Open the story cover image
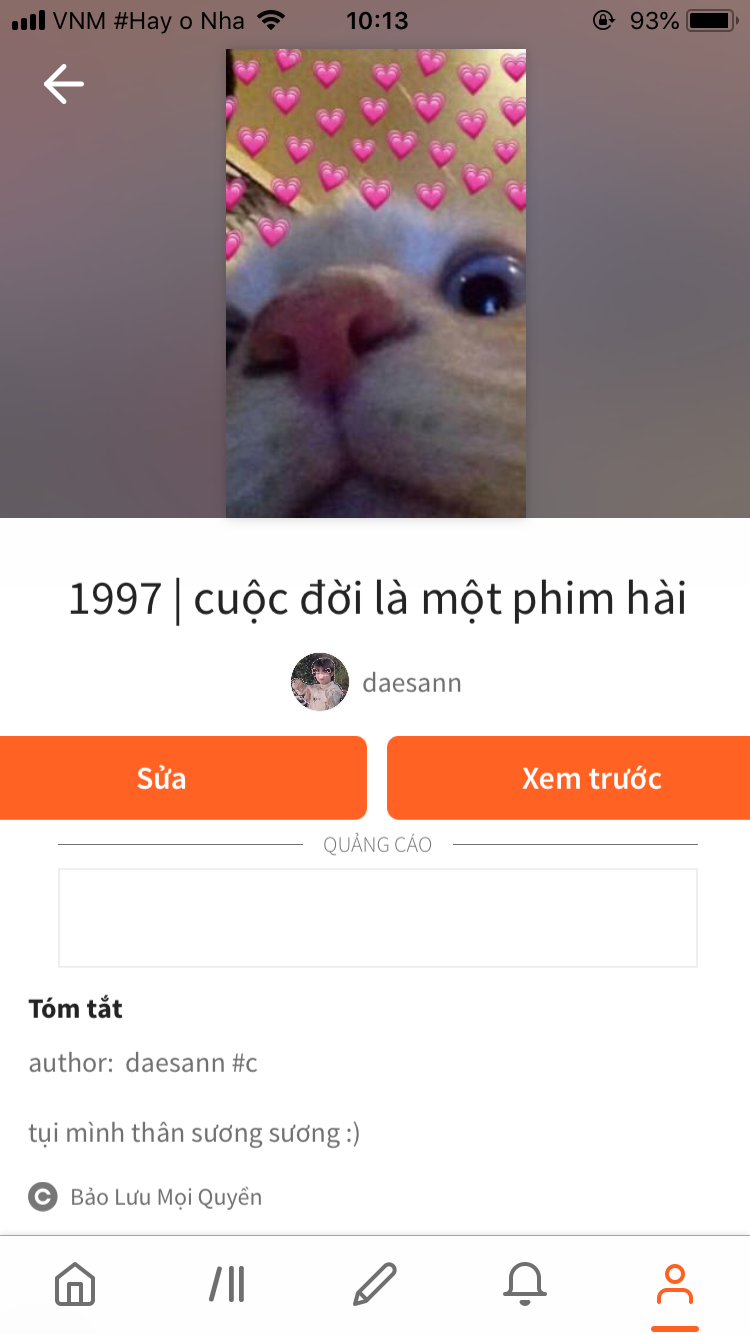This screenshot has width=750, height=1334. coord(376,283)
